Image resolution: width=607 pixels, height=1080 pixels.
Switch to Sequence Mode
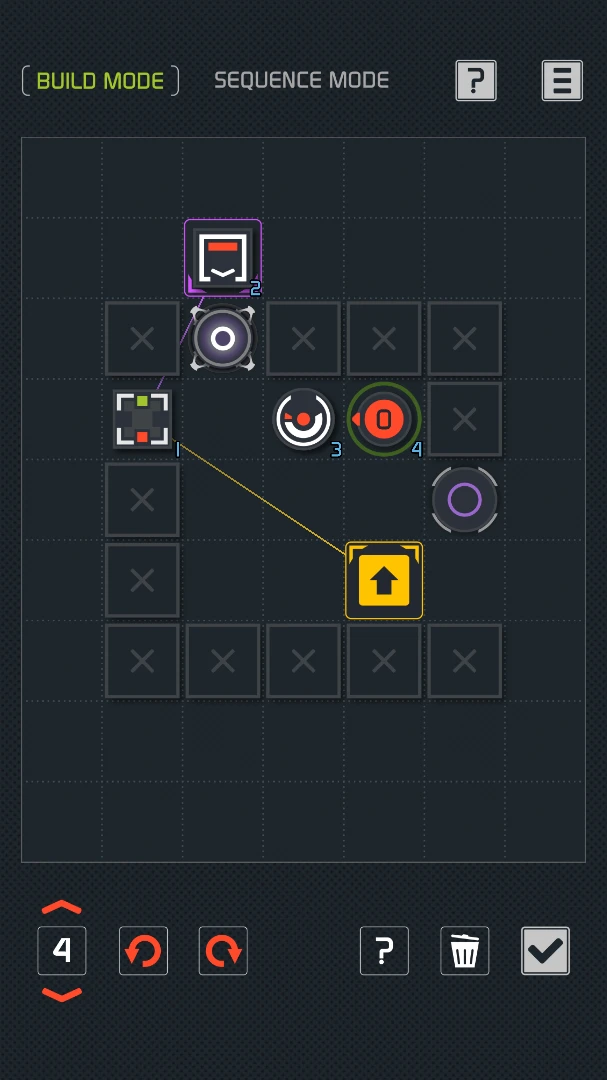[301, 80]
